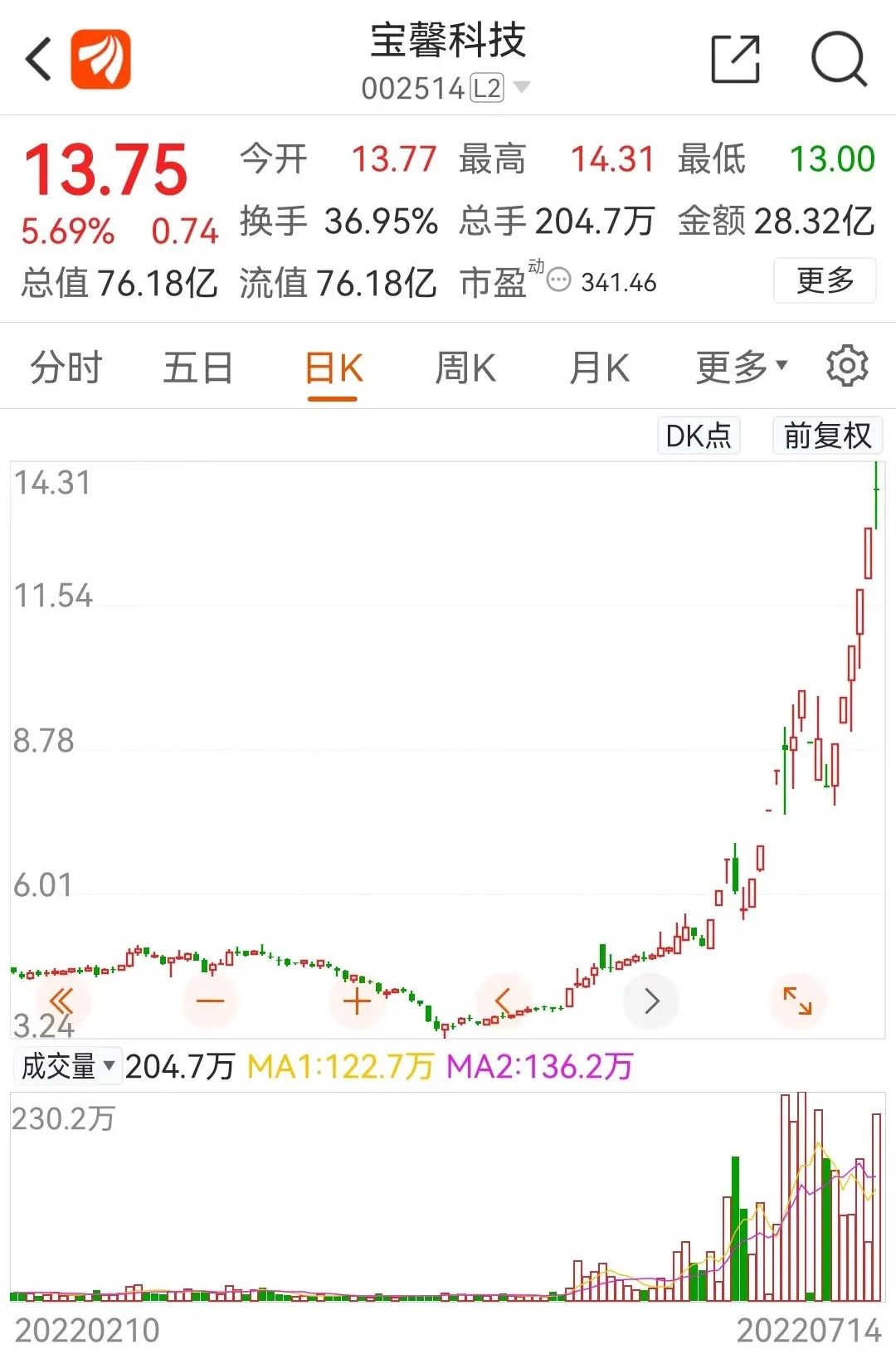Expand the 更多 chart period dropdown
The height and width of the screenshot is (1354, 896).
(x=741, y=368)
